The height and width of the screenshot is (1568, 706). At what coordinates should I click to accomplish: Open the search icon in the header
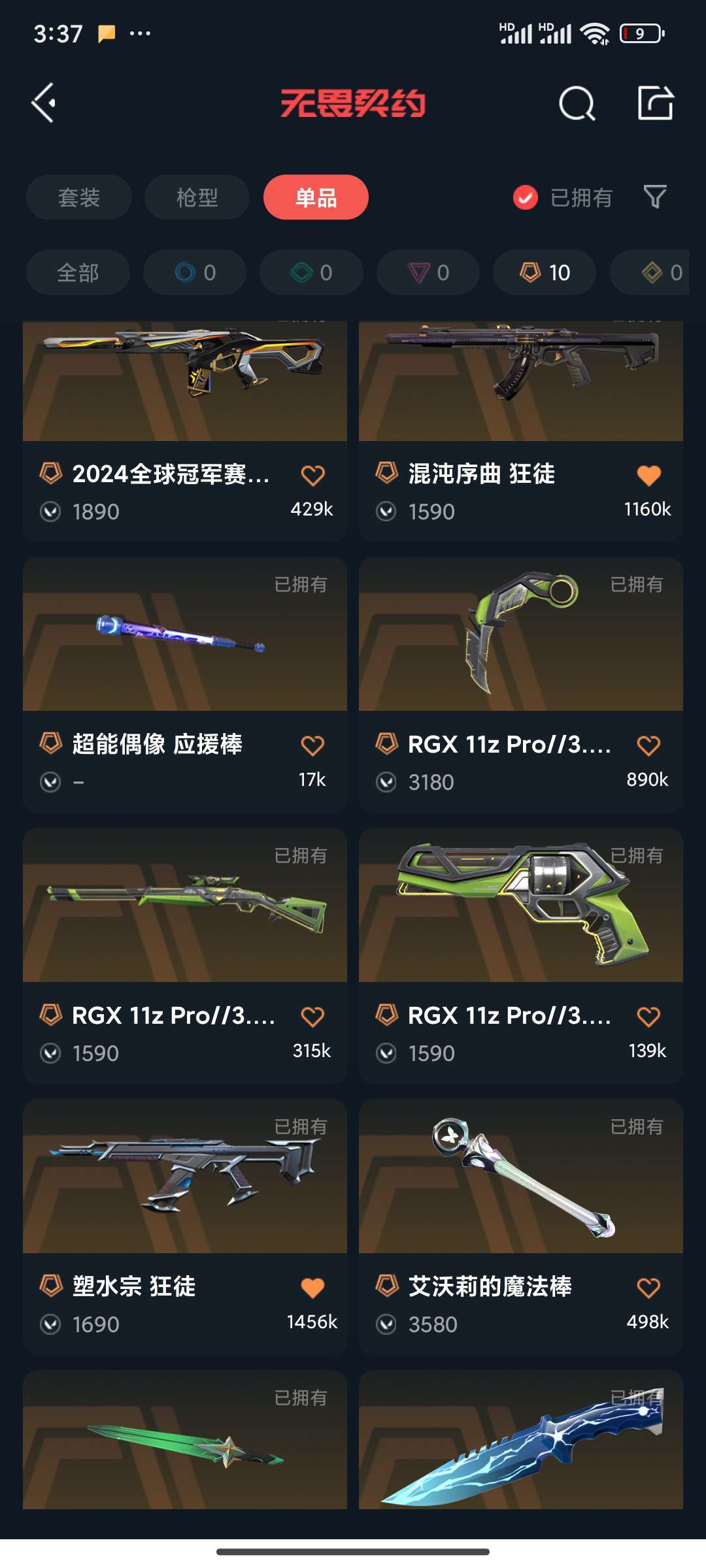pyautogui.click(x=577, y=103)
